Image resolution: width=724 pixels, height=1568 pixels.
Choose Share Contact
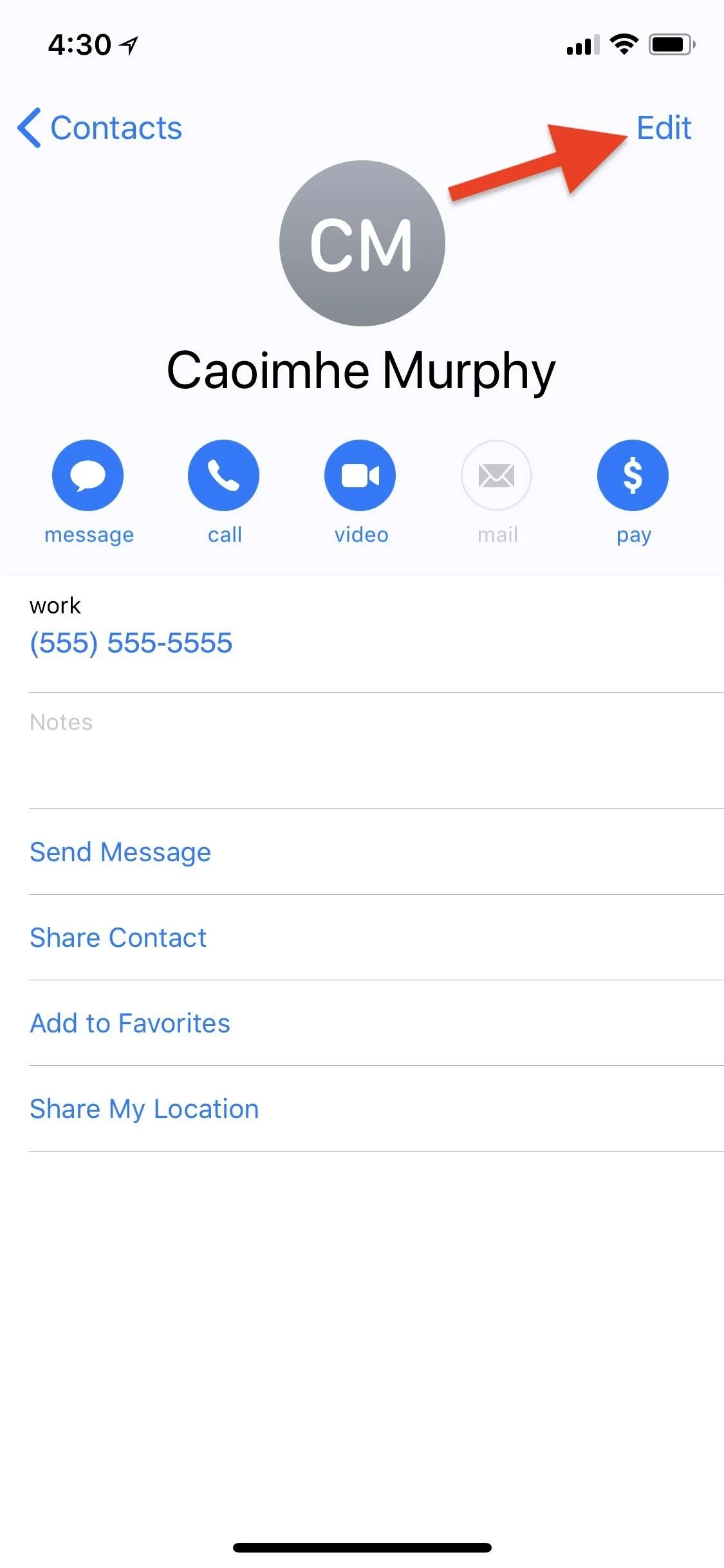coord(376,937)
